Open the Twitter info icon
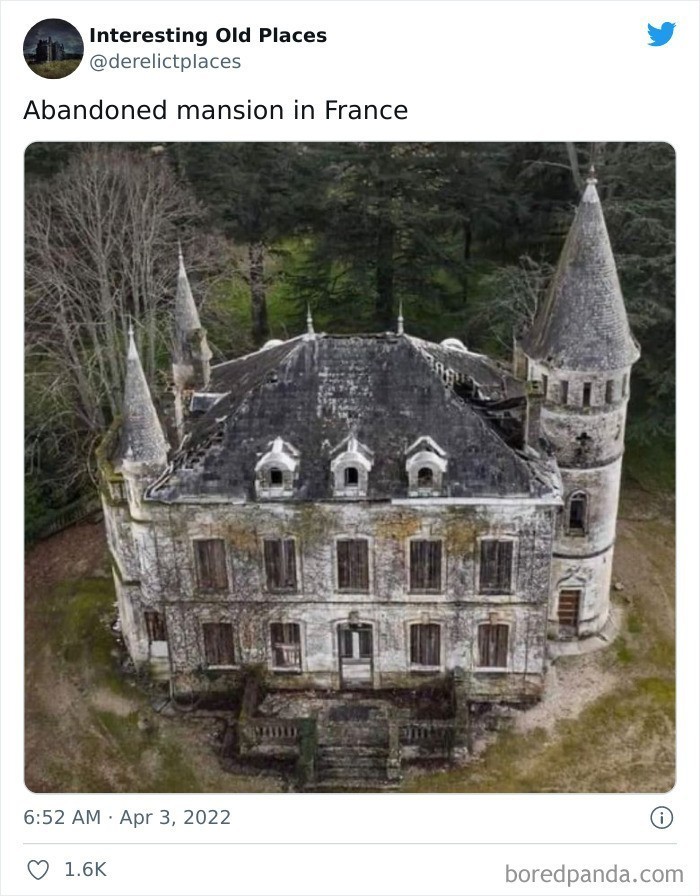 [661, 817]
